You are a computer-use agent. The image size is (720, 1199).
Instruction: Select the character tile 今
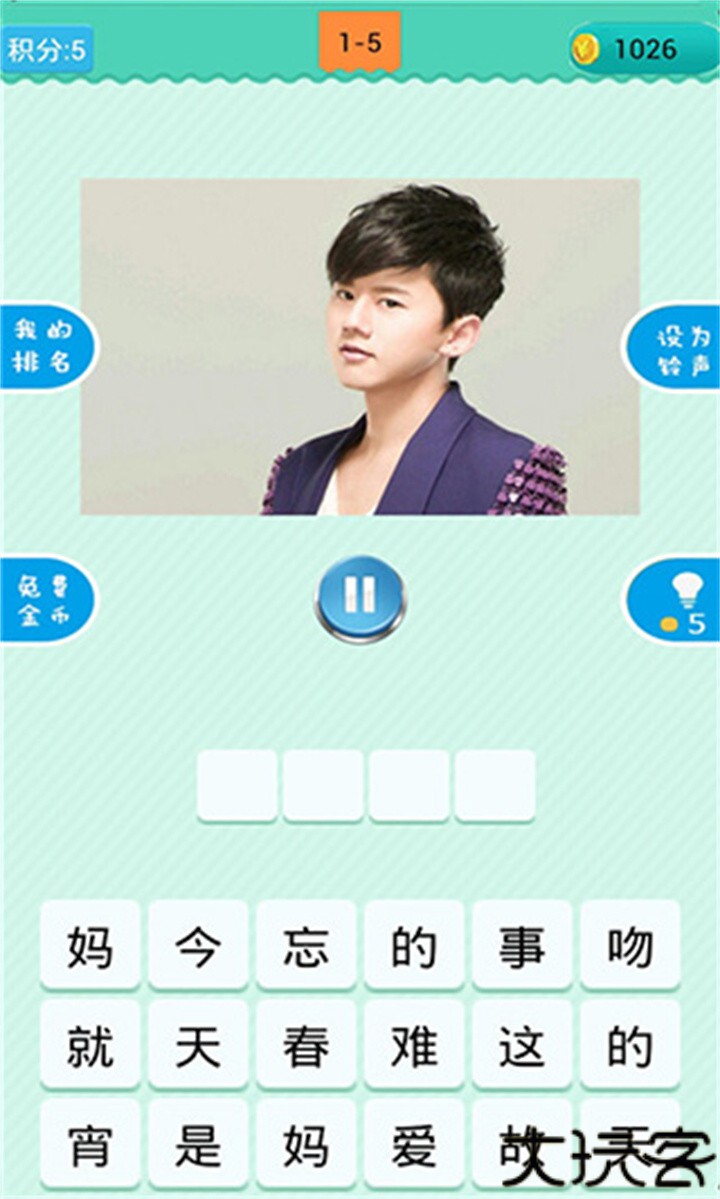coord(198,946)
